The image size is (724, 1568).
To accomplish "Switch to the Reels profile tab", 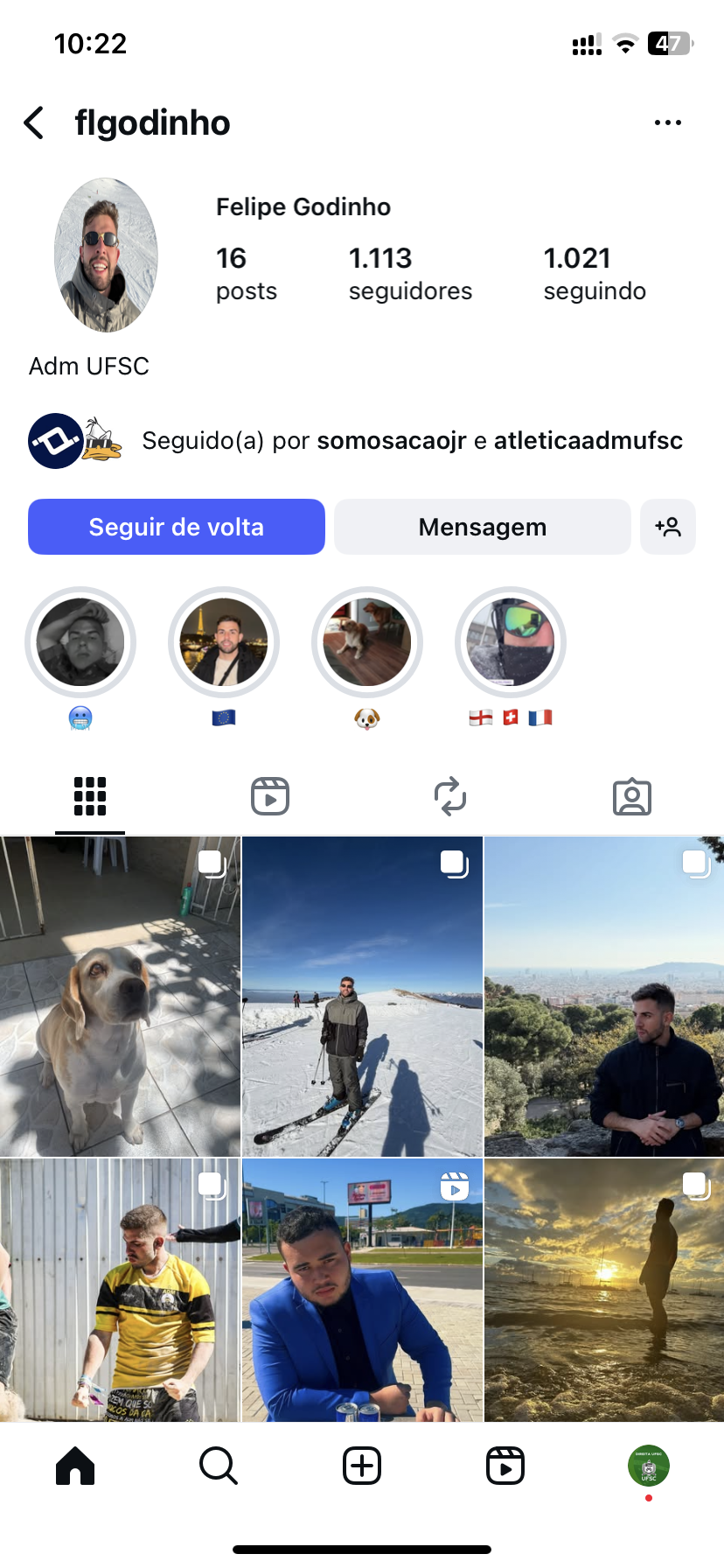I will [x=270, y=796].
